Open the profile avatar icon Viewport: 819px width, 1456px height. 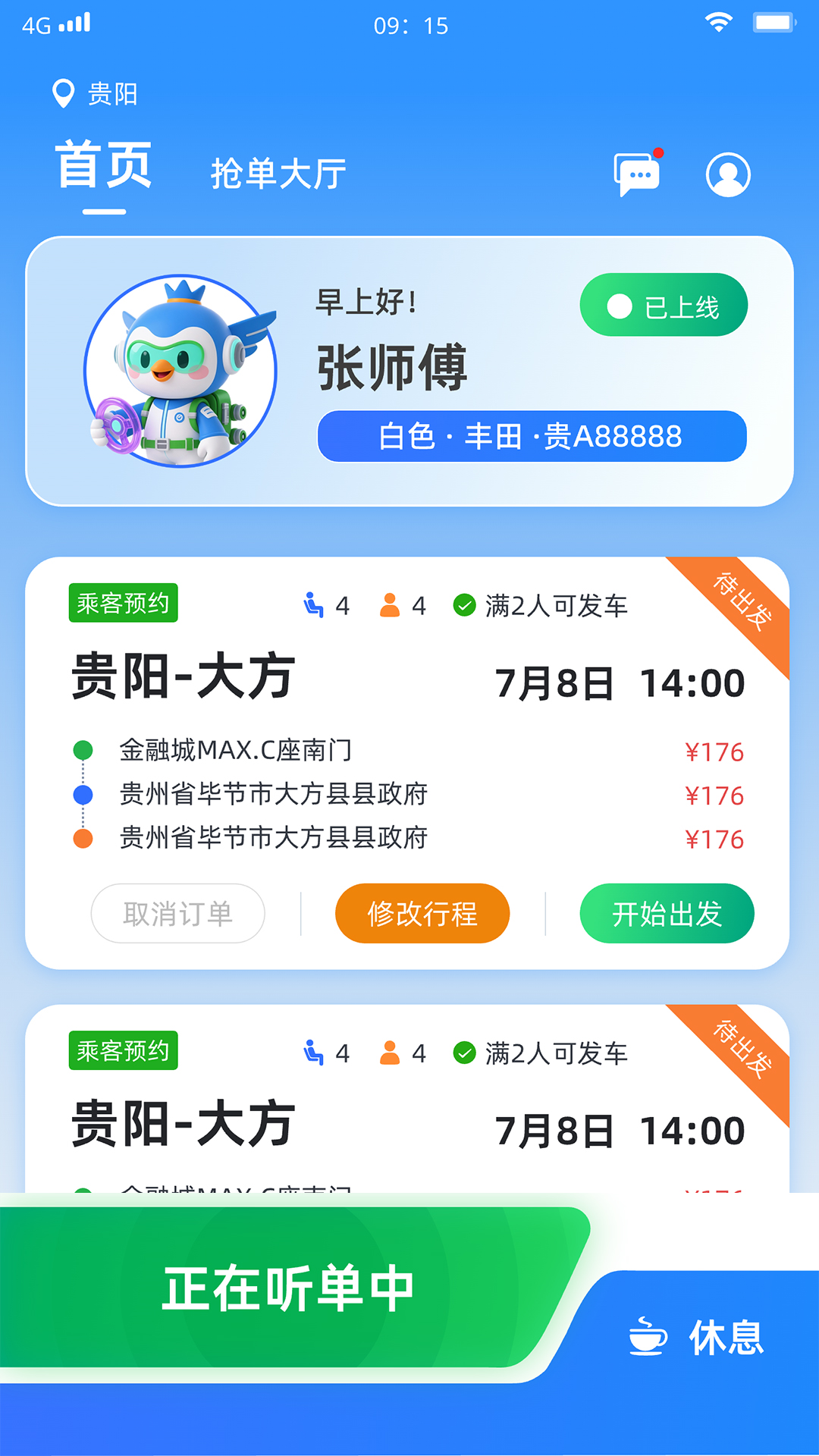click(728, 173)
